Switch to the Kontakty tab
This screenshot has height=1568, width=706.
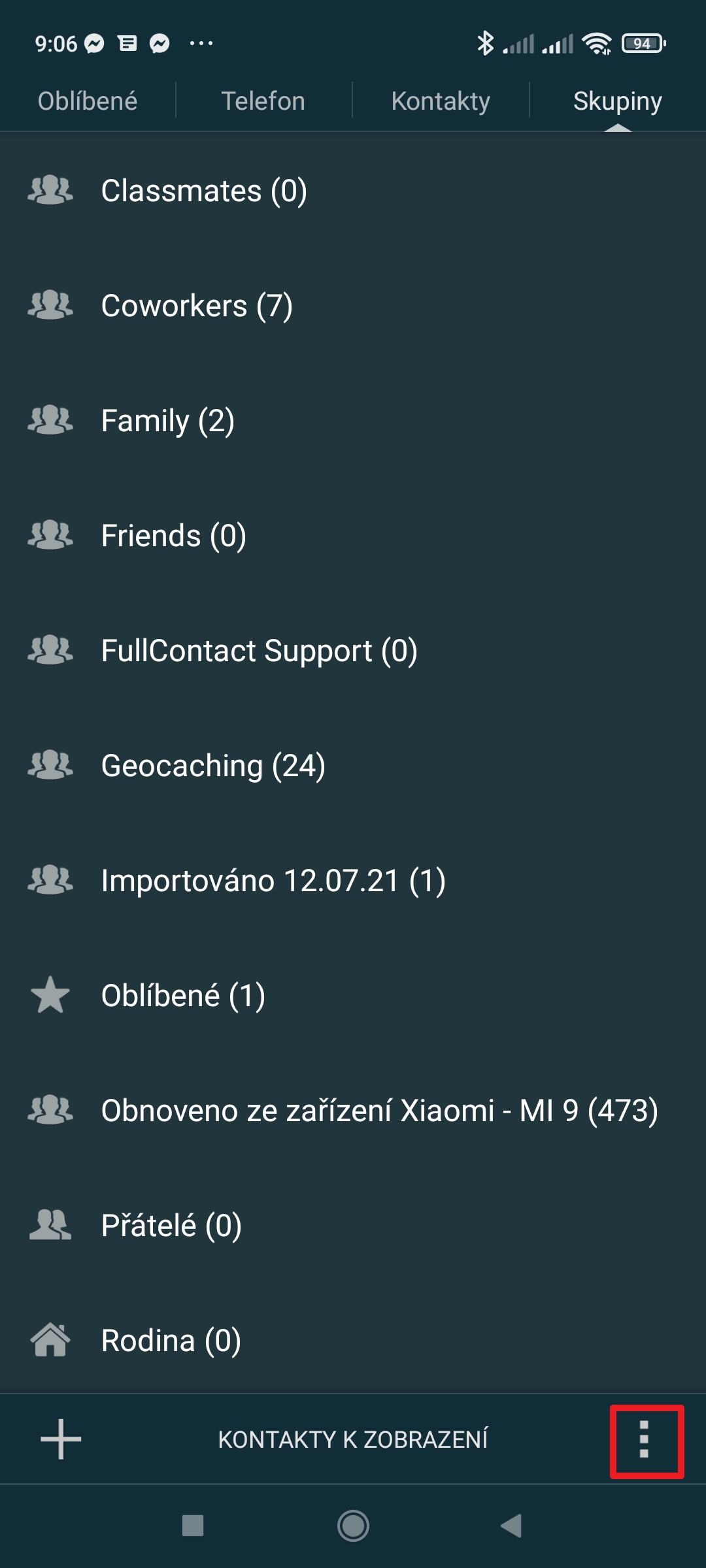coord(441,101)
